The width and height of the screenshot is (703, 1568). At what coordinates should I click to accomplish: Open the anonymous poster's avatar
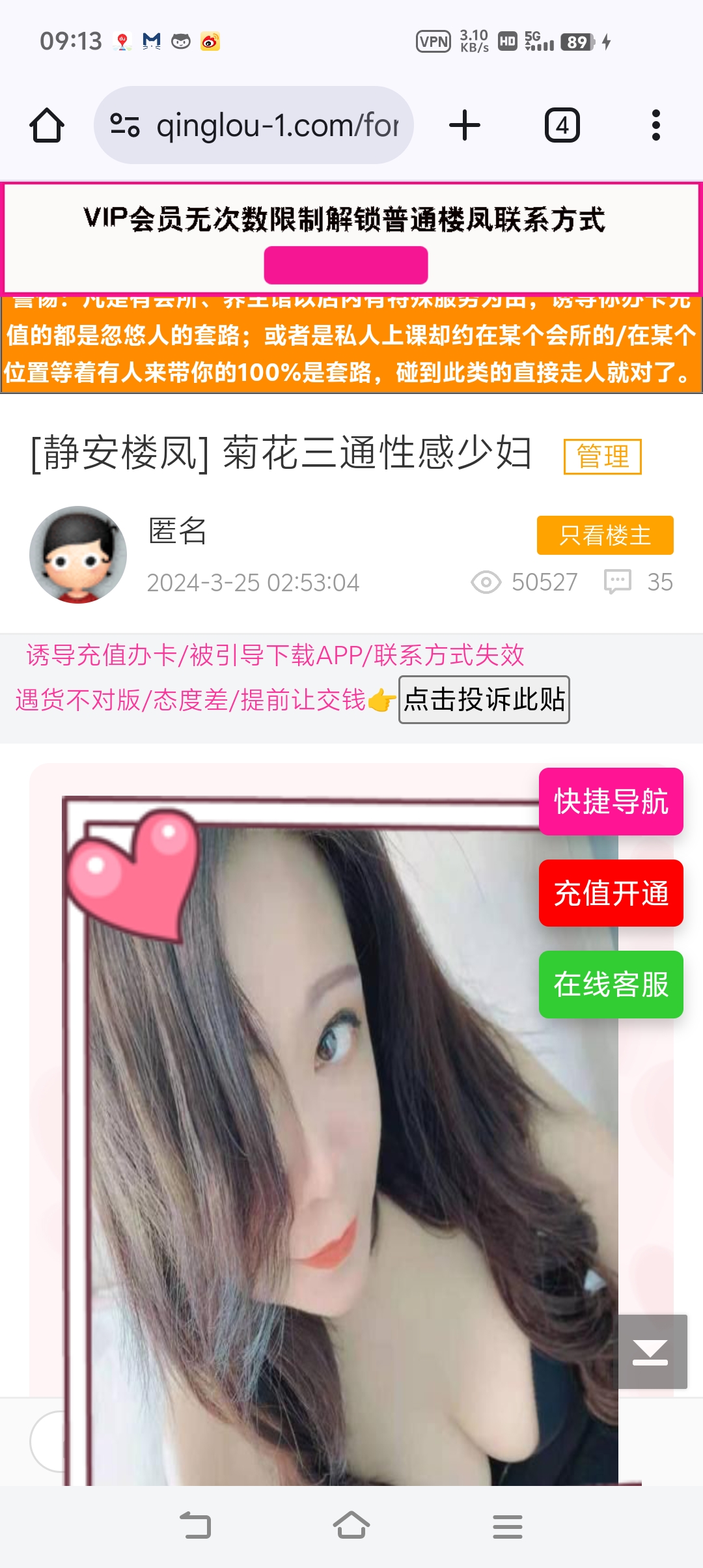tap(78, 555)
